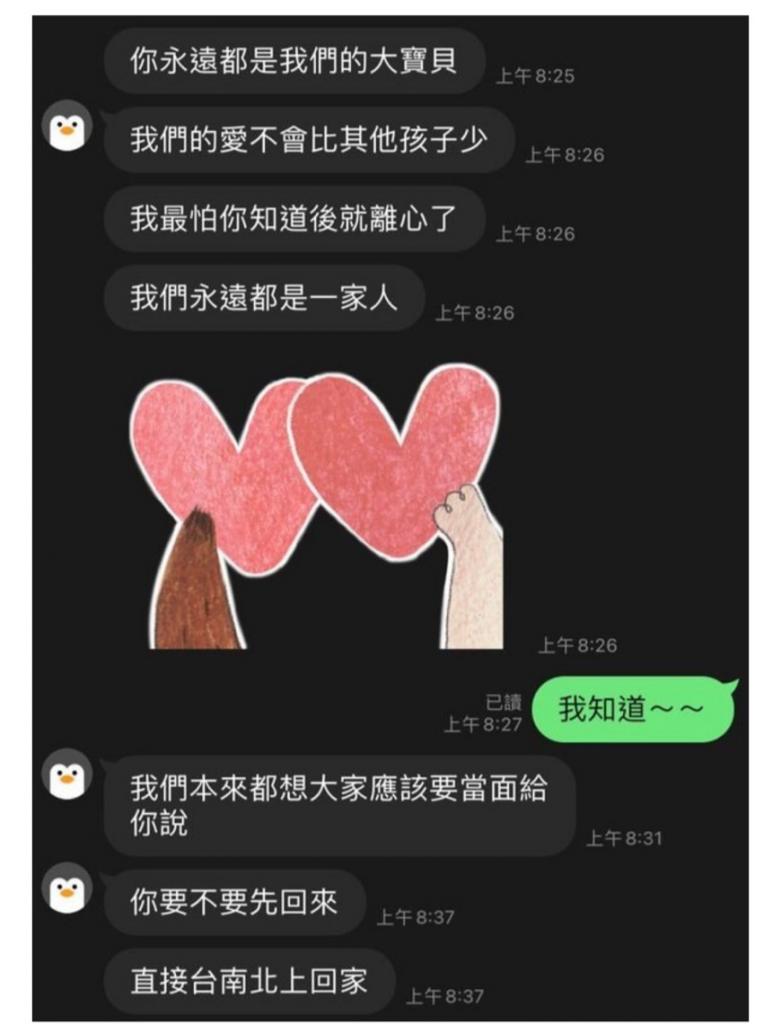This screenshot has width=781, height=1024.
Task: Open the heart hands sticker
Action: 316,505
